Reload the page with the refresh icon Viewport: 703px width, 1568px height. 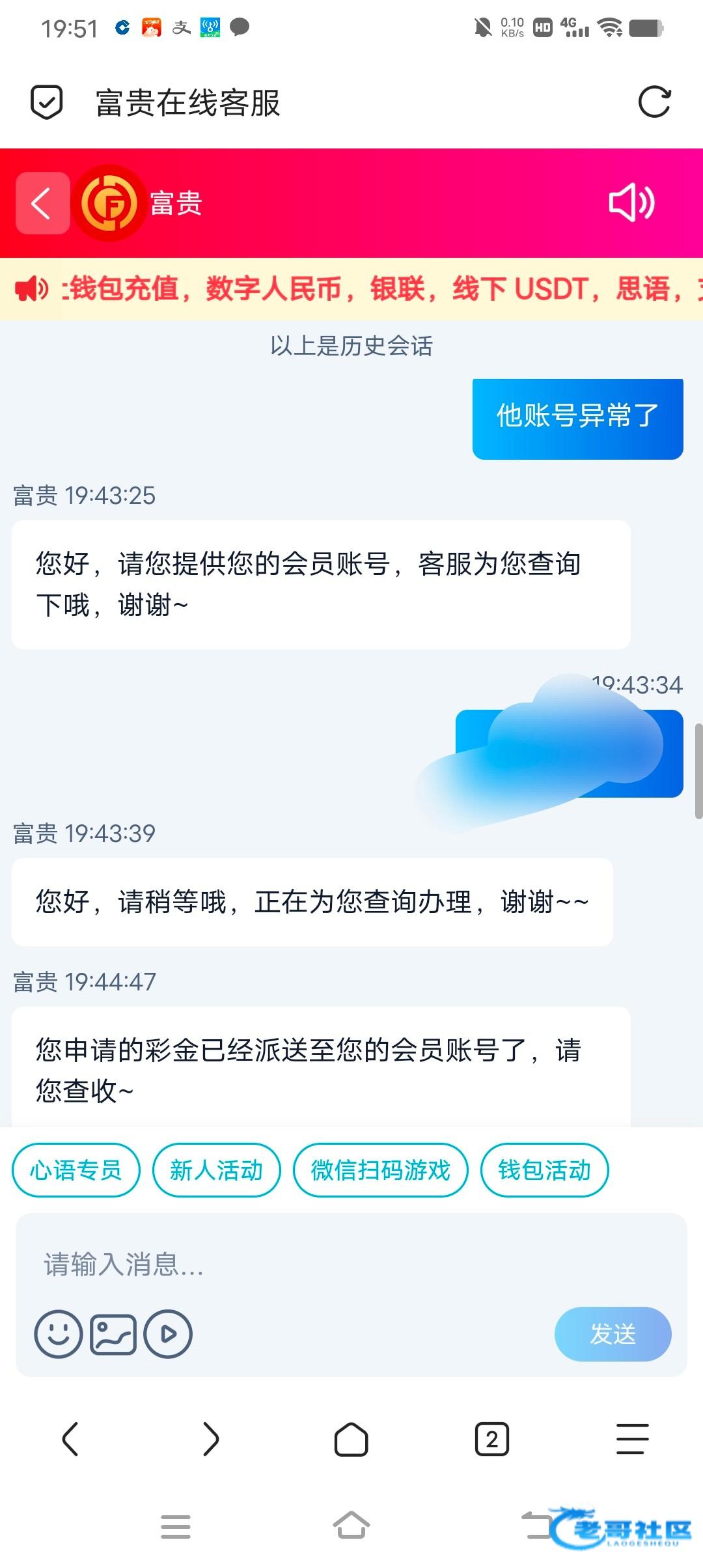click(x=654, y=102)
